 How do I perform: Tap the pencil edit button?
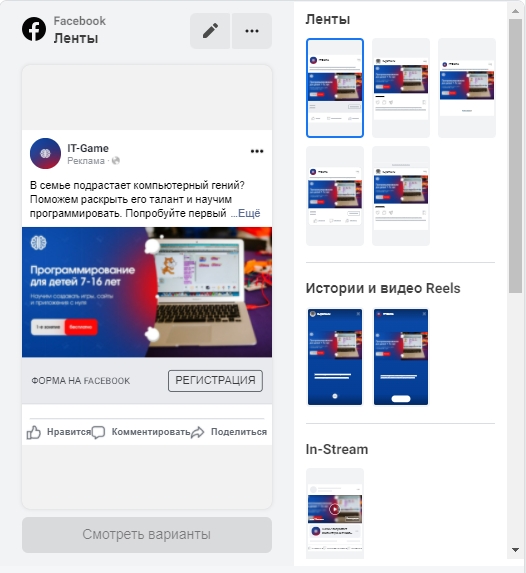pos(210,31)
